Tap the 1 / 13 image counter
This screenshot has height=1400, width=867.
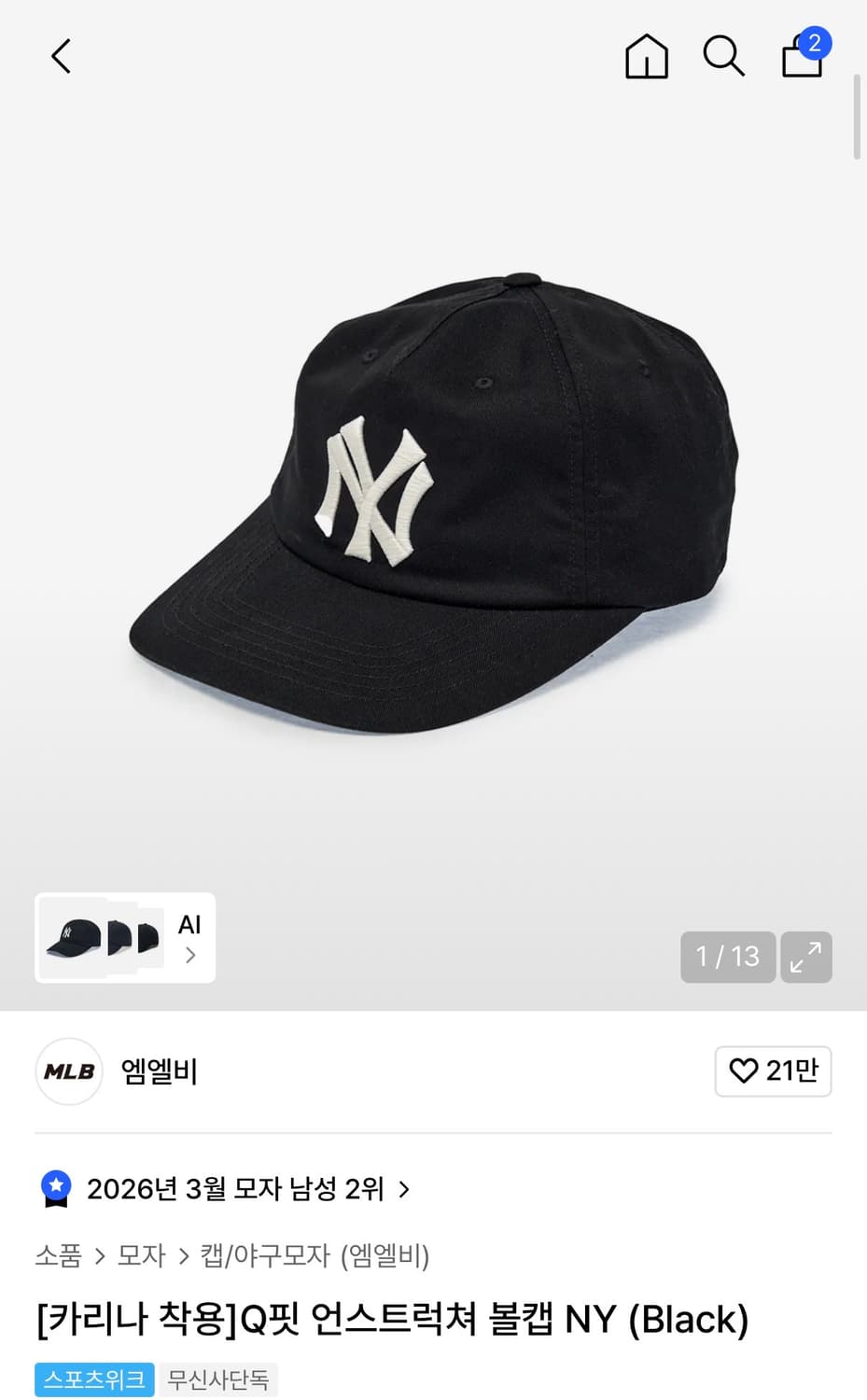727,957
